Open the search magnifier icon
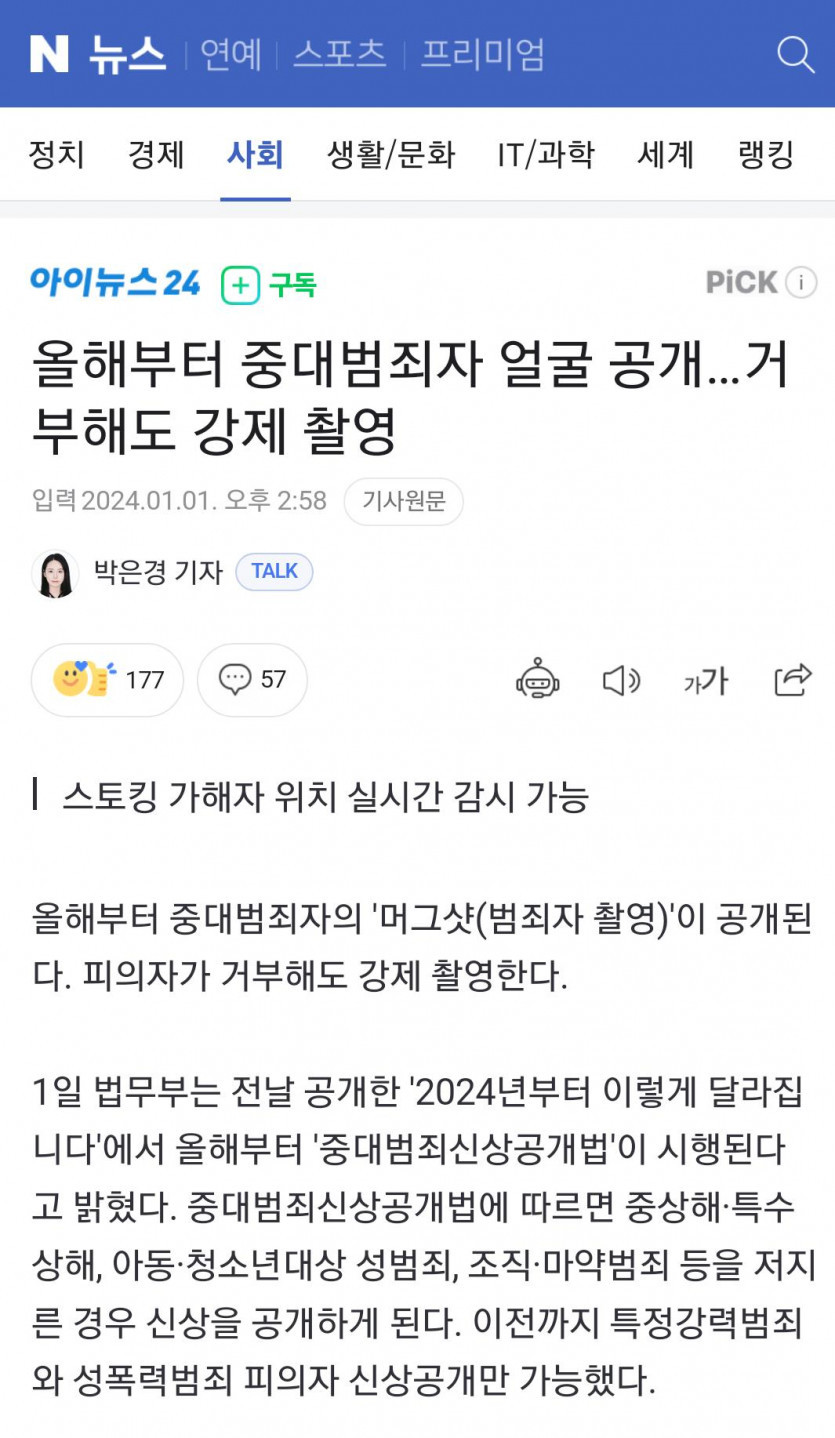The width and height of the screenshot is (835, 1438). point(795,54)
